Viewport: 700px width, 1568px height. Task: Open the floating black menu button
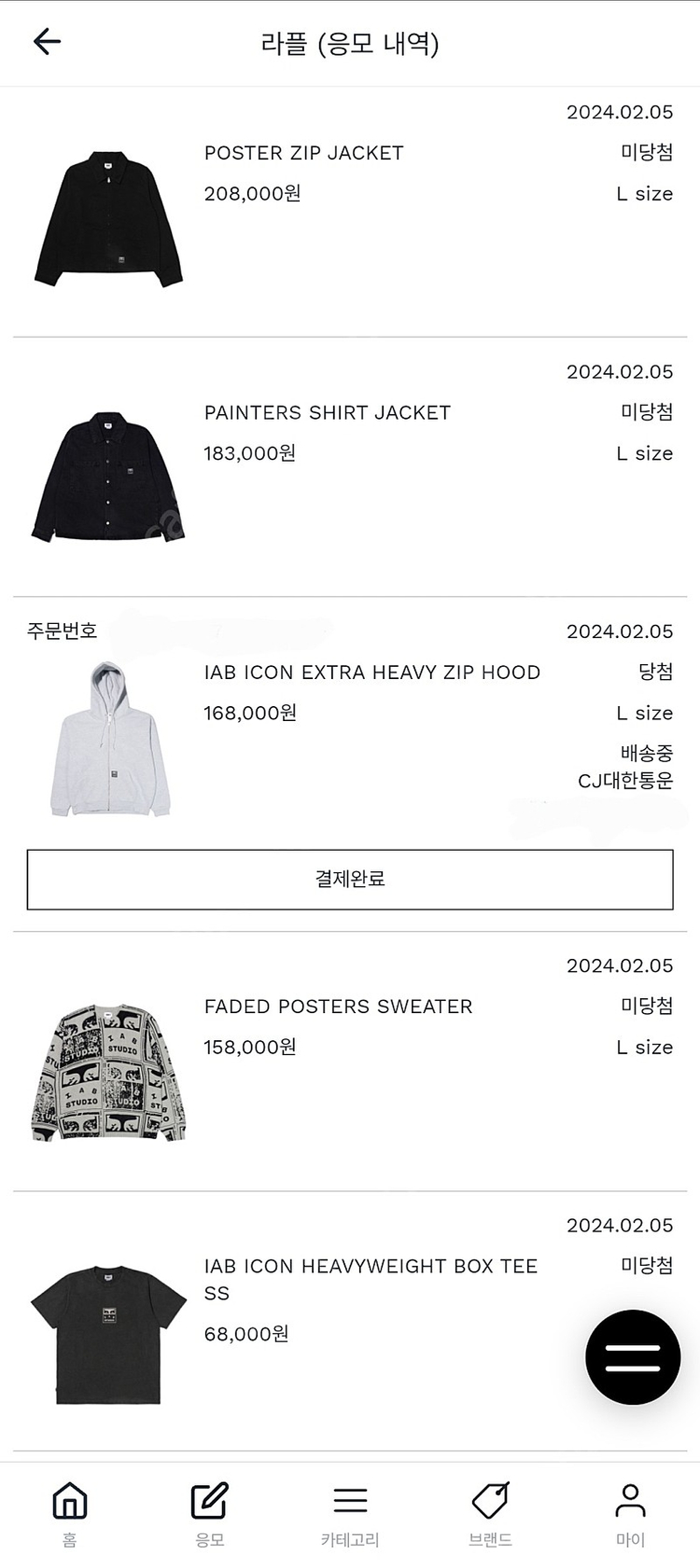(x=633, y=1356)
